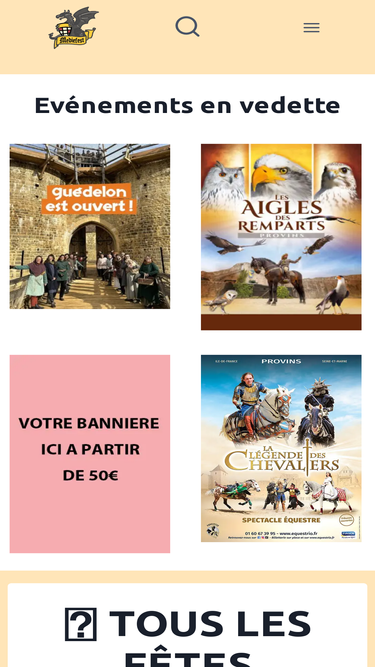Image resolution: width=375 pixels, height=667 pixels.
Task: Open the hamburger menu
Action: pos(311,28)
